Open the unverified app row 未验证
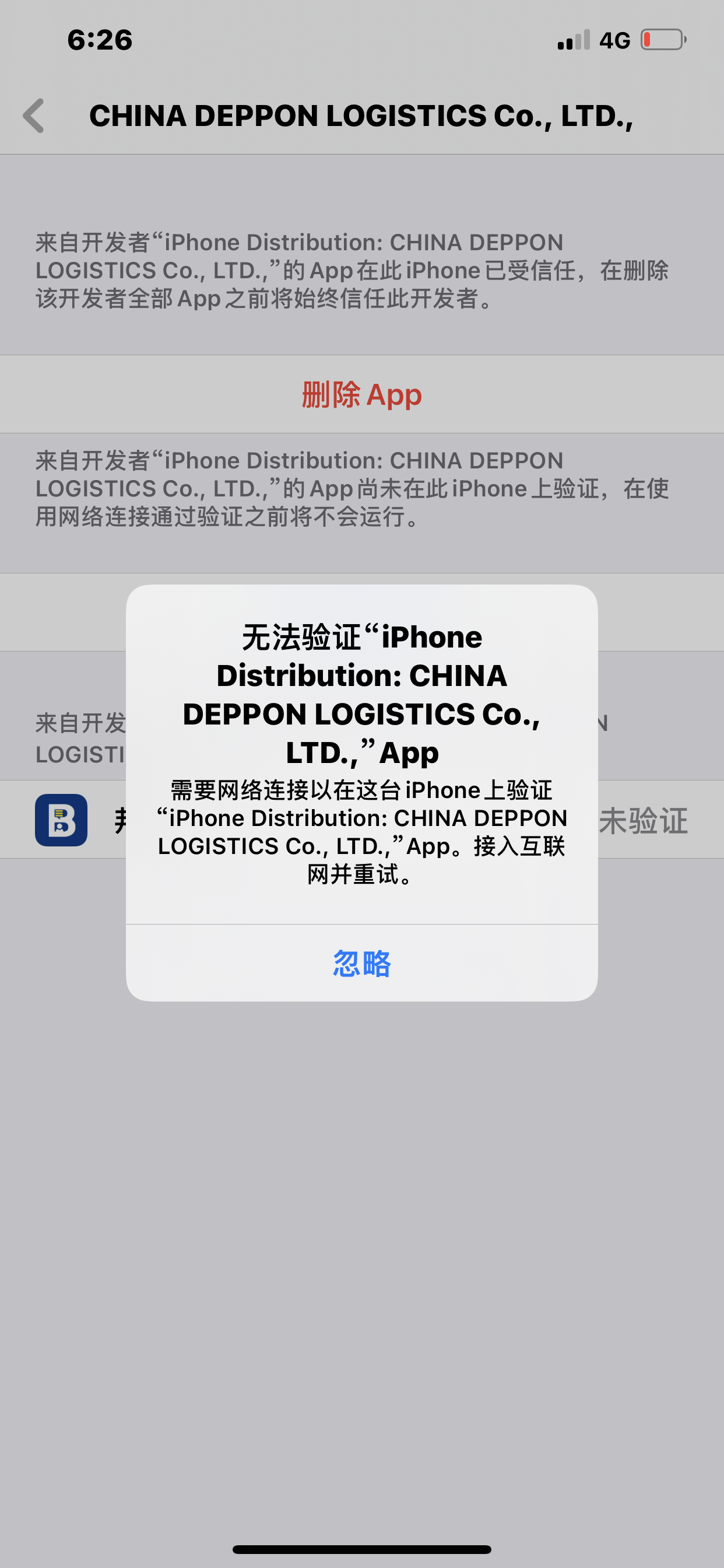 point(642,820)
